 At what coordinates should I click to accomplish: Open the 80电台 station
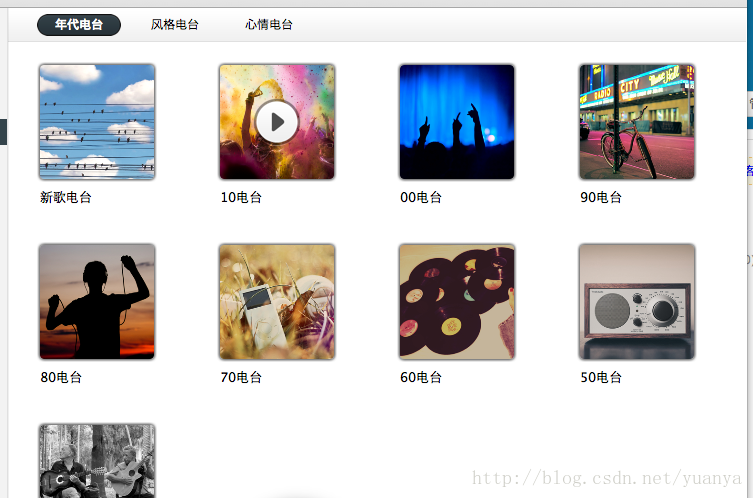[x=97, y=302]
